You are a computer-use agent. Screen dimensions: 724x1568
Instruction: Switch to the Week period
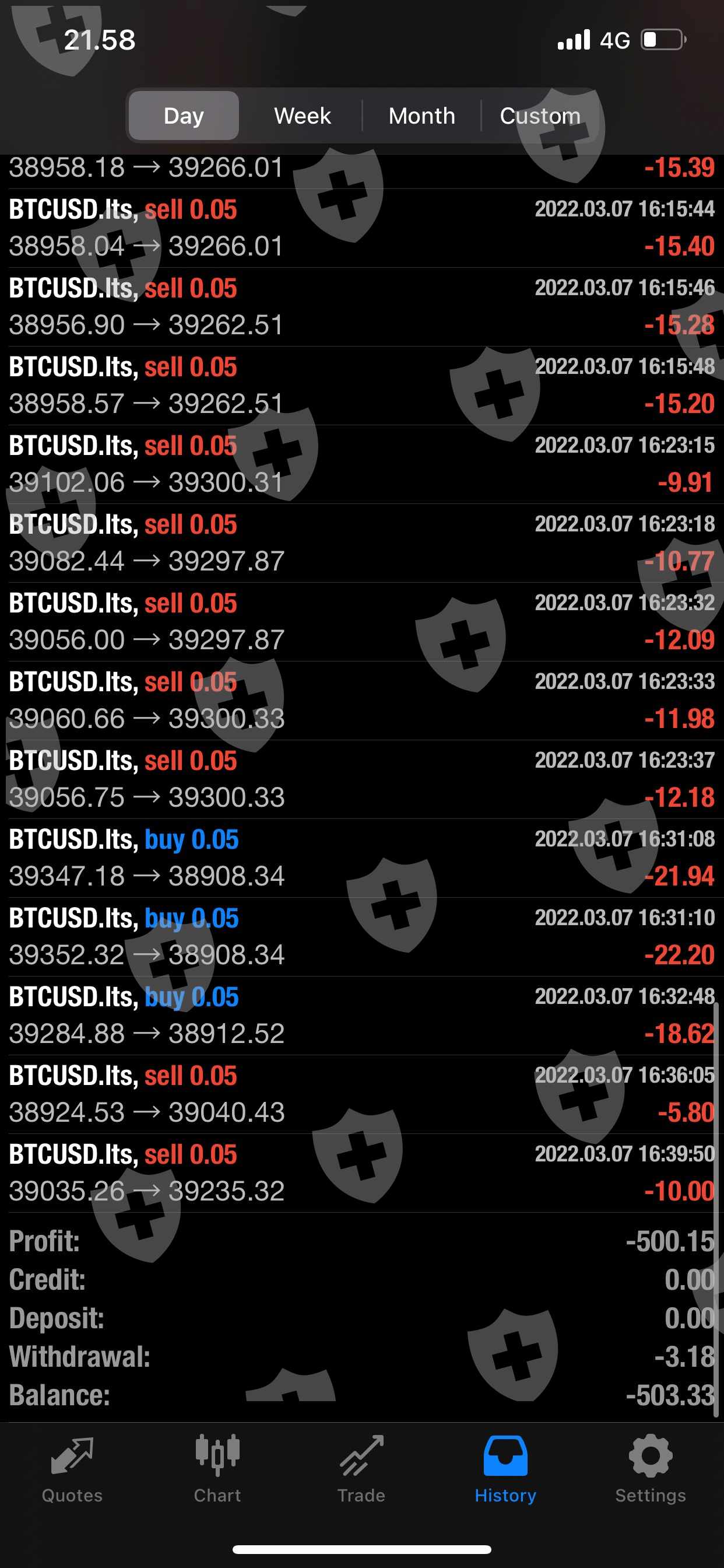(303, 116)
